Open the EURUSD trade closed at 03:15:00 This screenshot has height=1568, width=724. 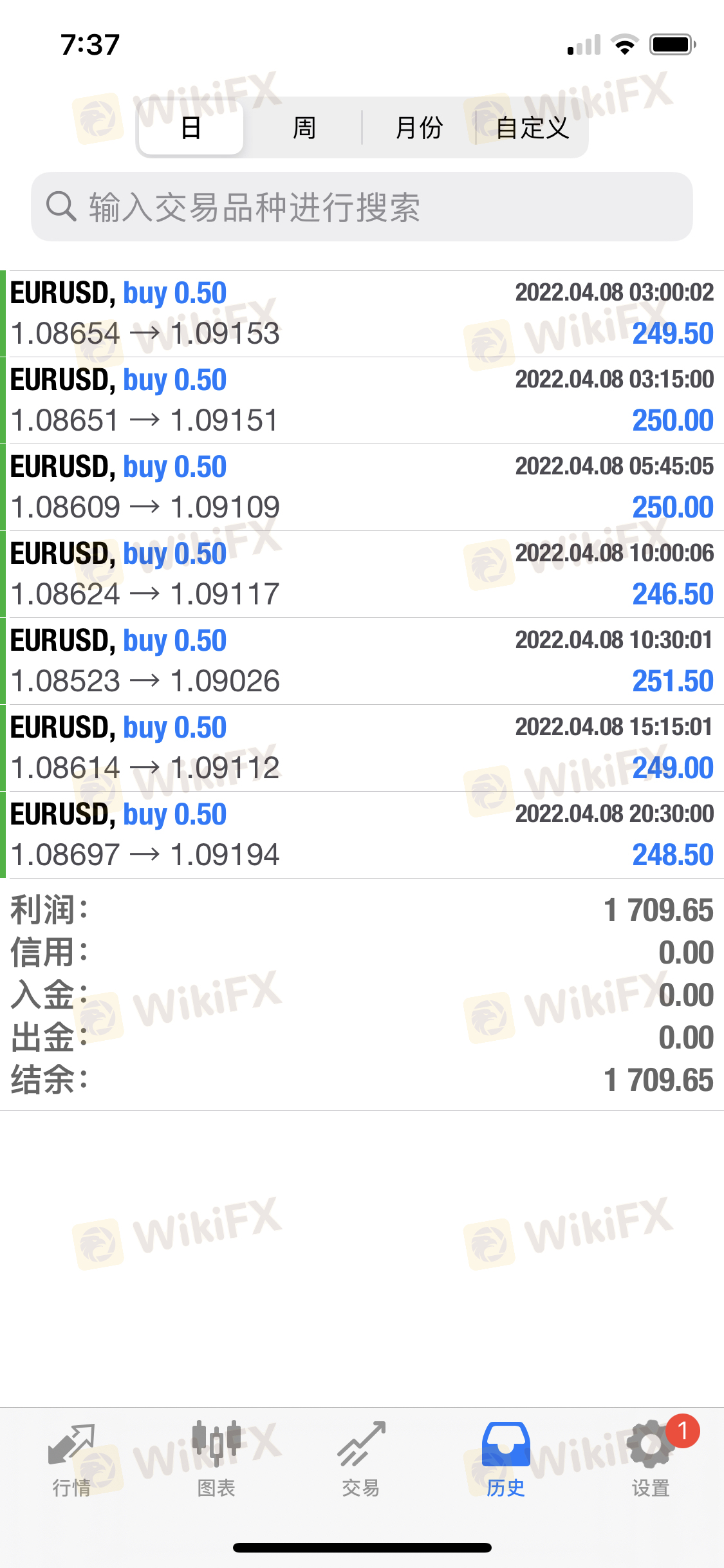(x=362, y=400)
